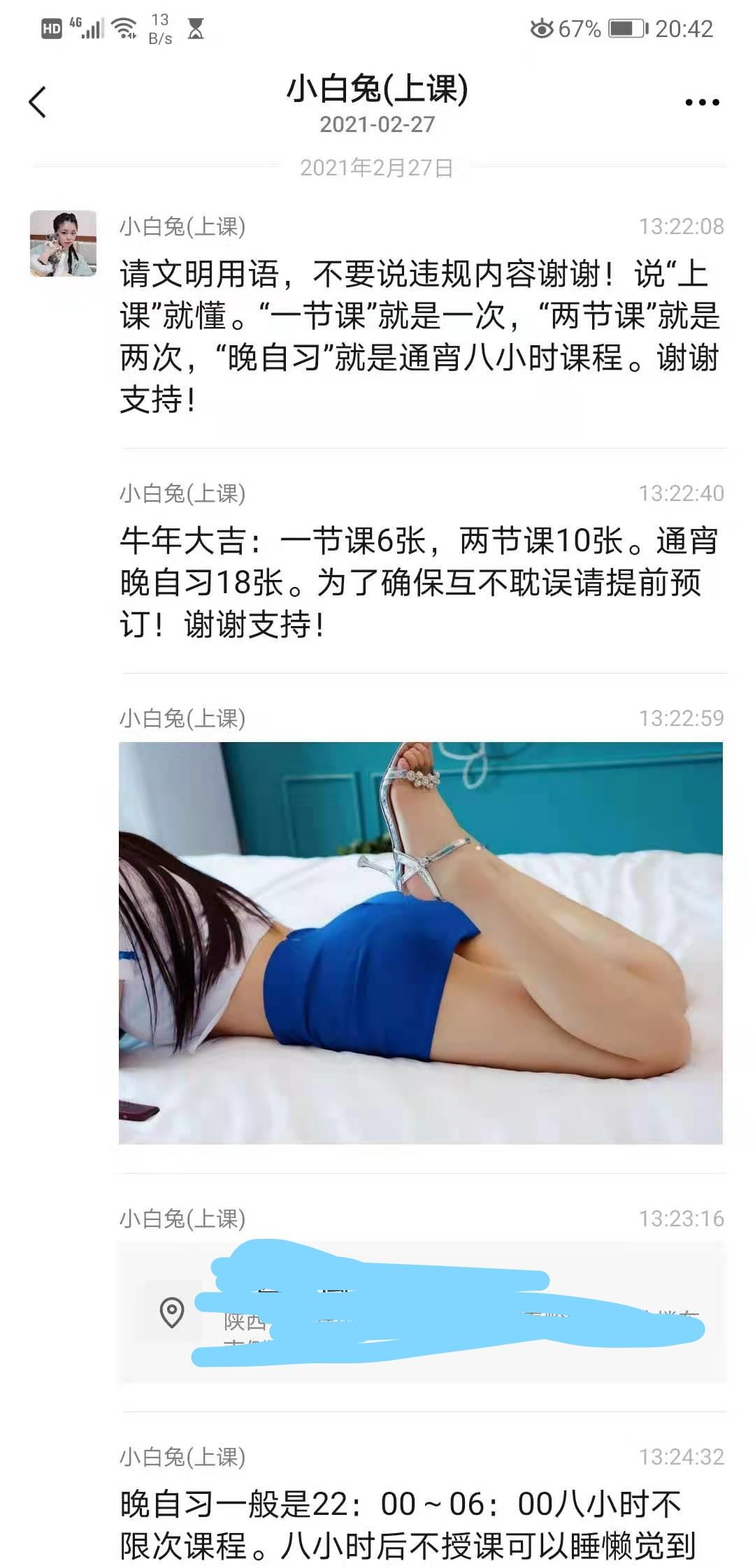Open the sender's profile avatar
755x1568 pixels.
tap(63, 243)
